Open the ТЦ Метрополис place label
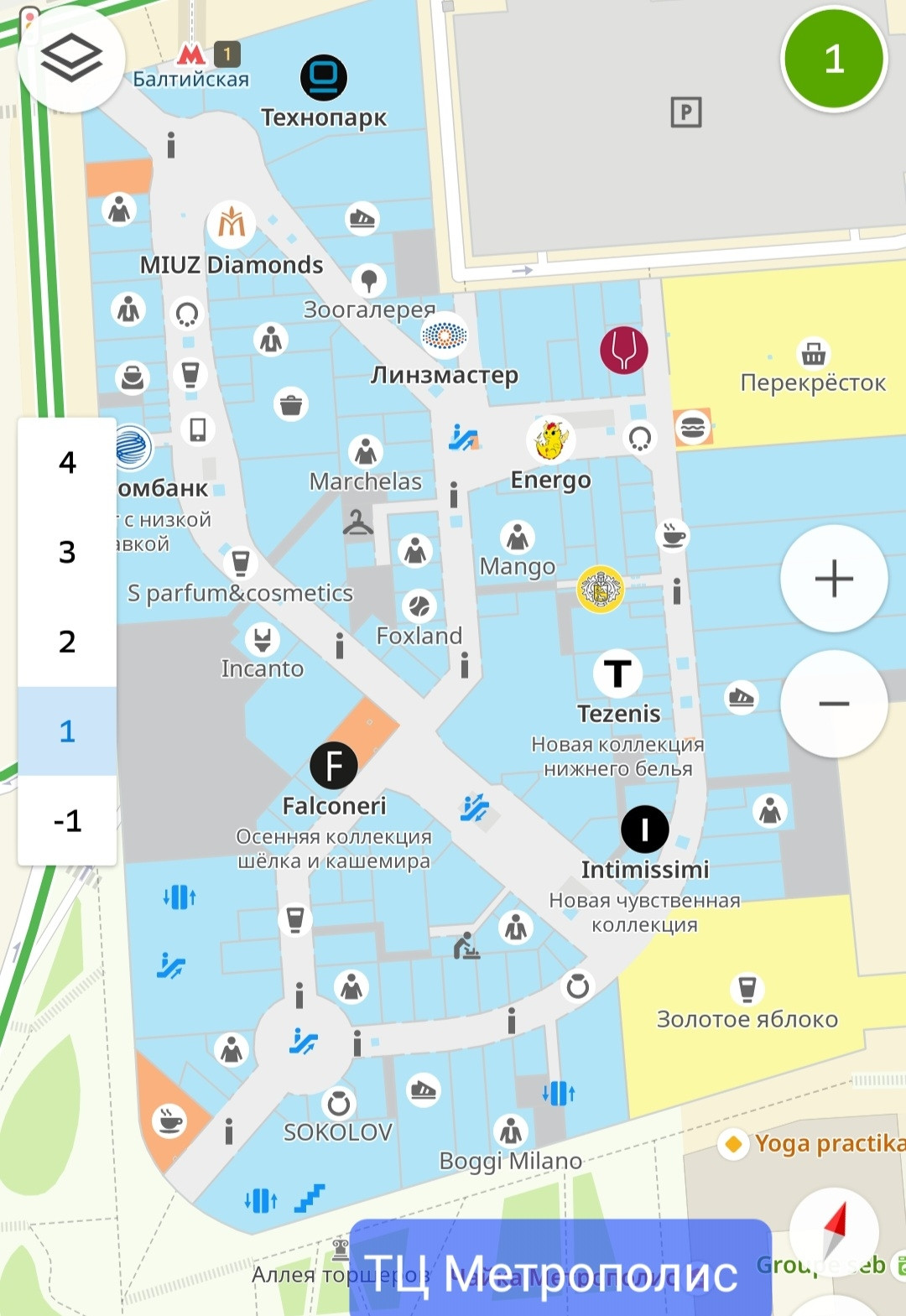 tap(560, 1273)
